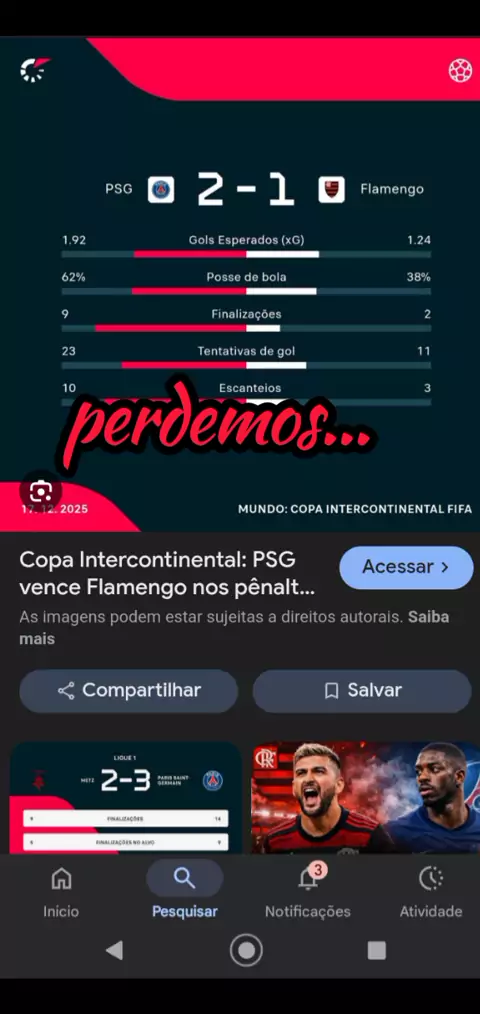Open the Notificações tab
The image size is (480, 1014).
click(308, 892)
